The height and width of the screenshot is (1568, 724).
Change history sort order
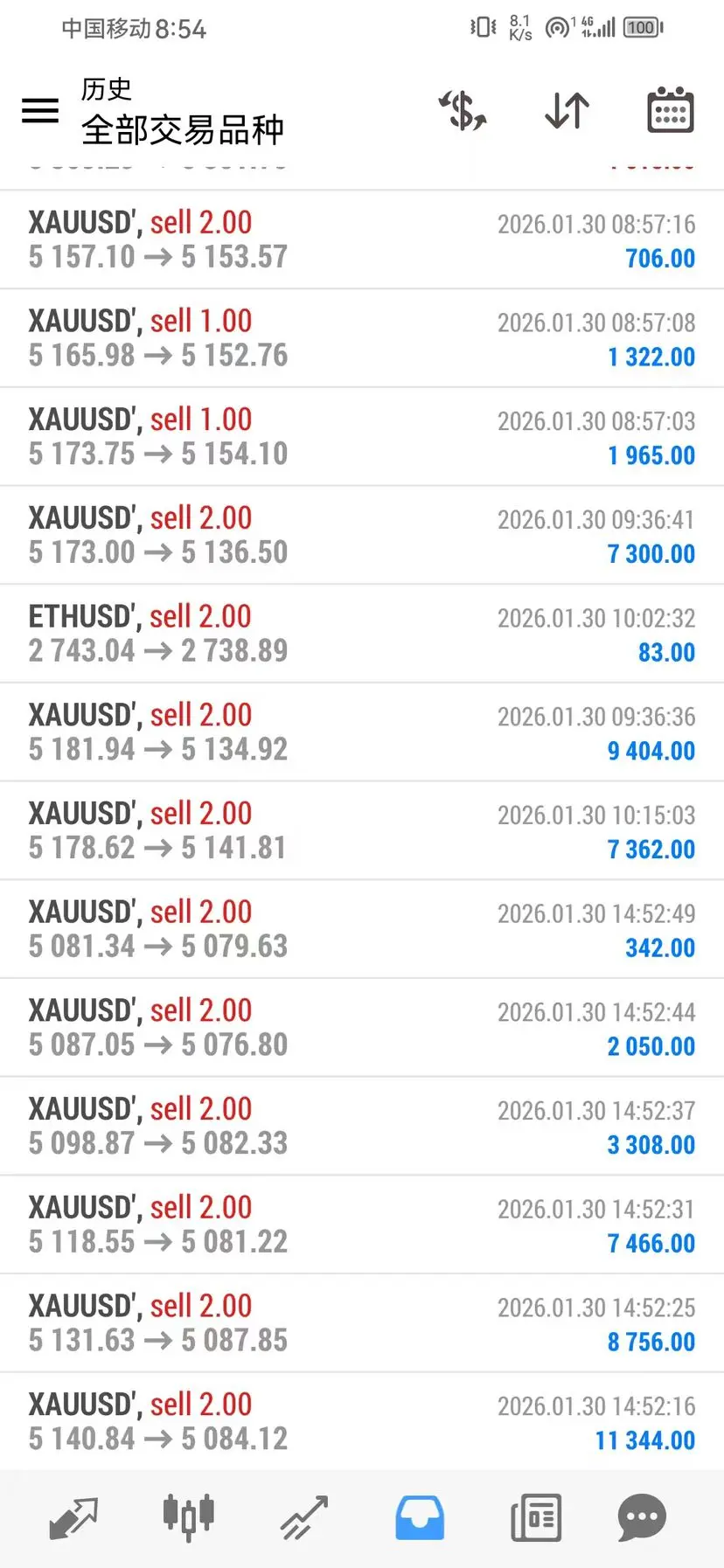point(567,111)
